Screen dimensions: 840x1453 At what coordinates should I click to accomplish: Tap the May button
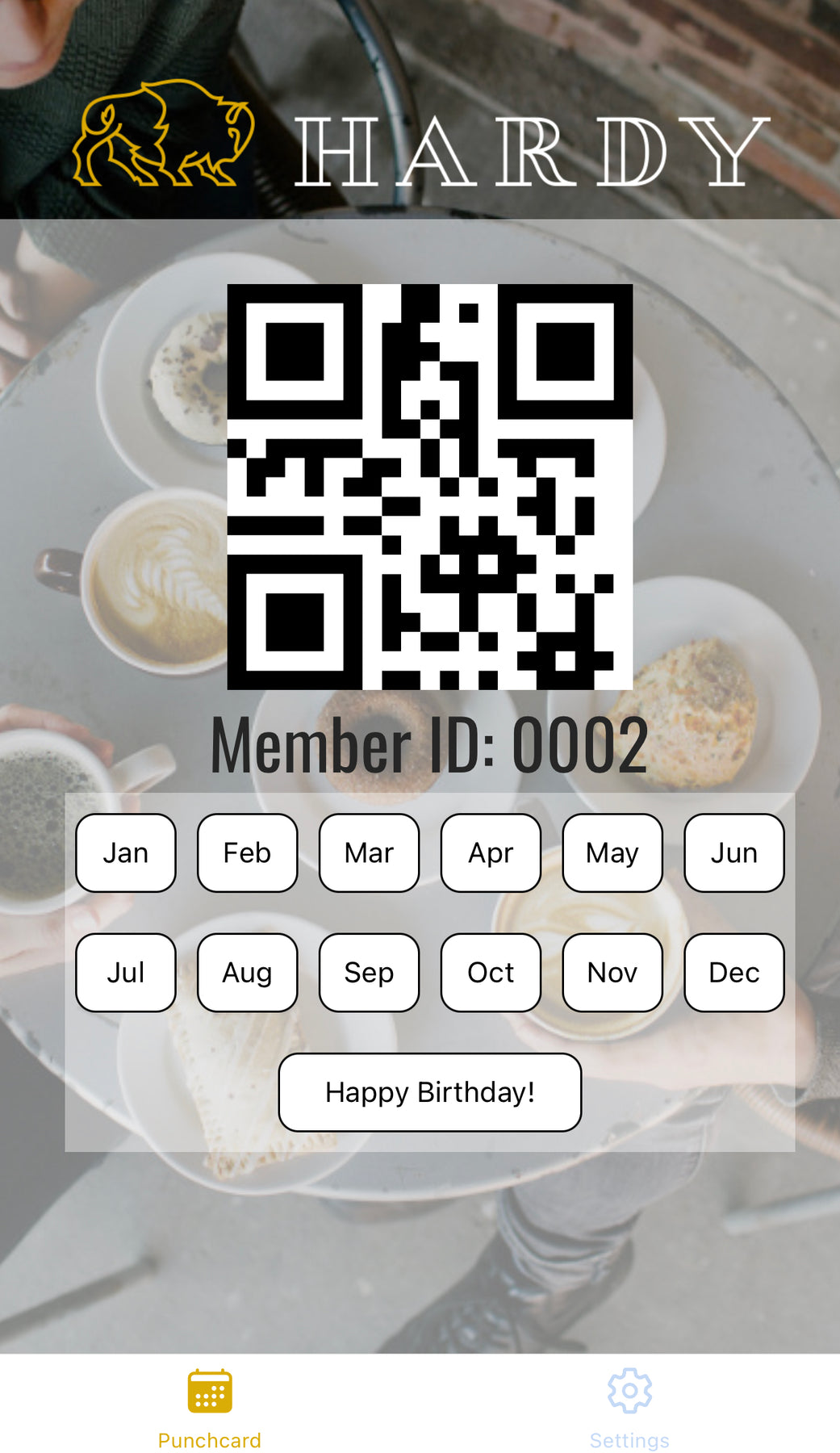click(x=612, y=852)
